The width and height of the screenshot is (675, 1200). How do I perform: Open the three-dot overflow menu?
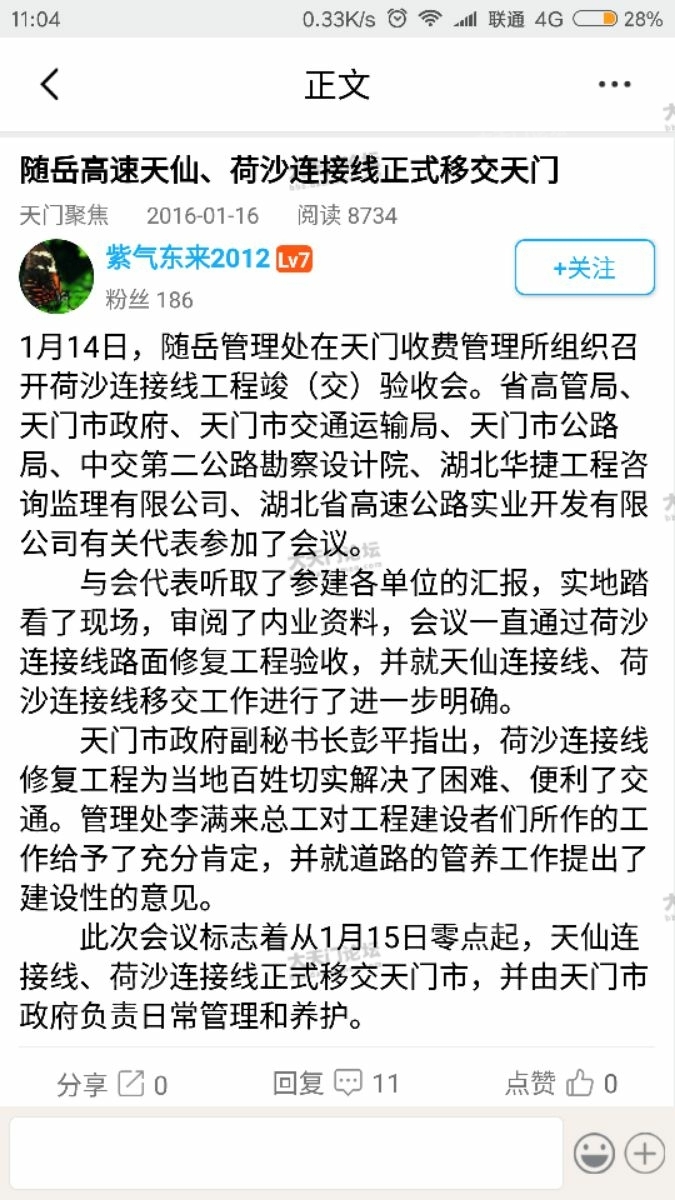coord(614,85)
